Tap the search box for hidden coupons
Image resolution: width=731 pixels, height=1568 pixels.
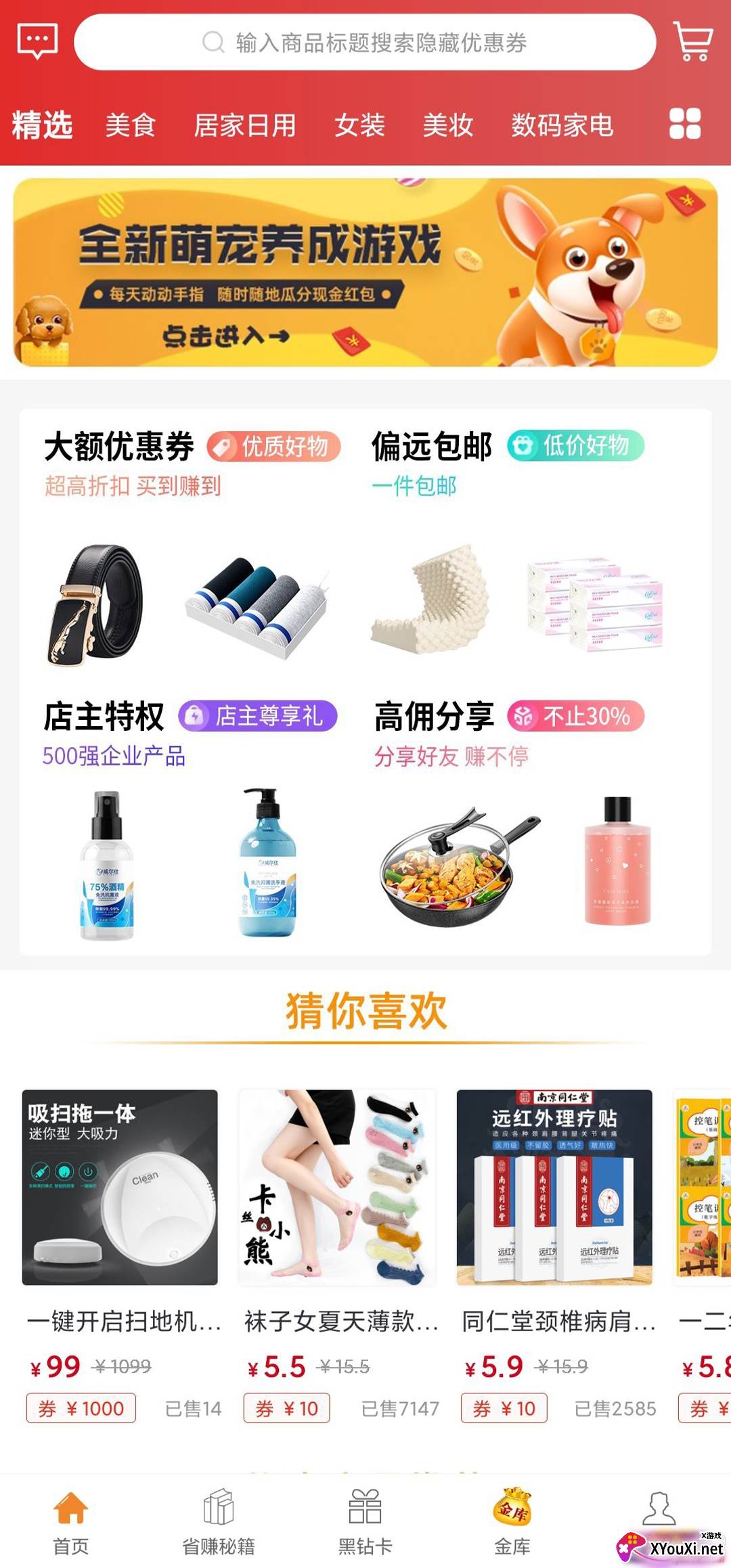365,43
